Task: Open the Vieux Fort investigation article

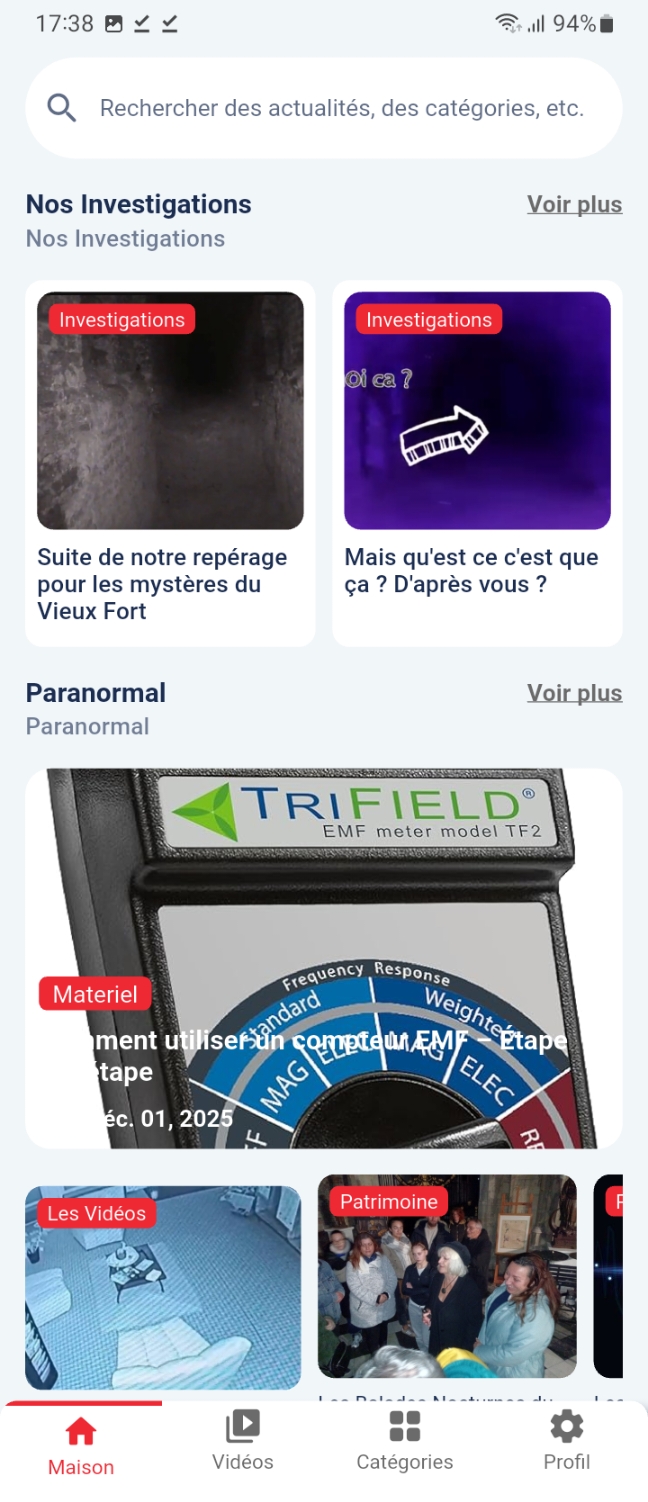Action: pyautogui.click(x=170, y=460)
